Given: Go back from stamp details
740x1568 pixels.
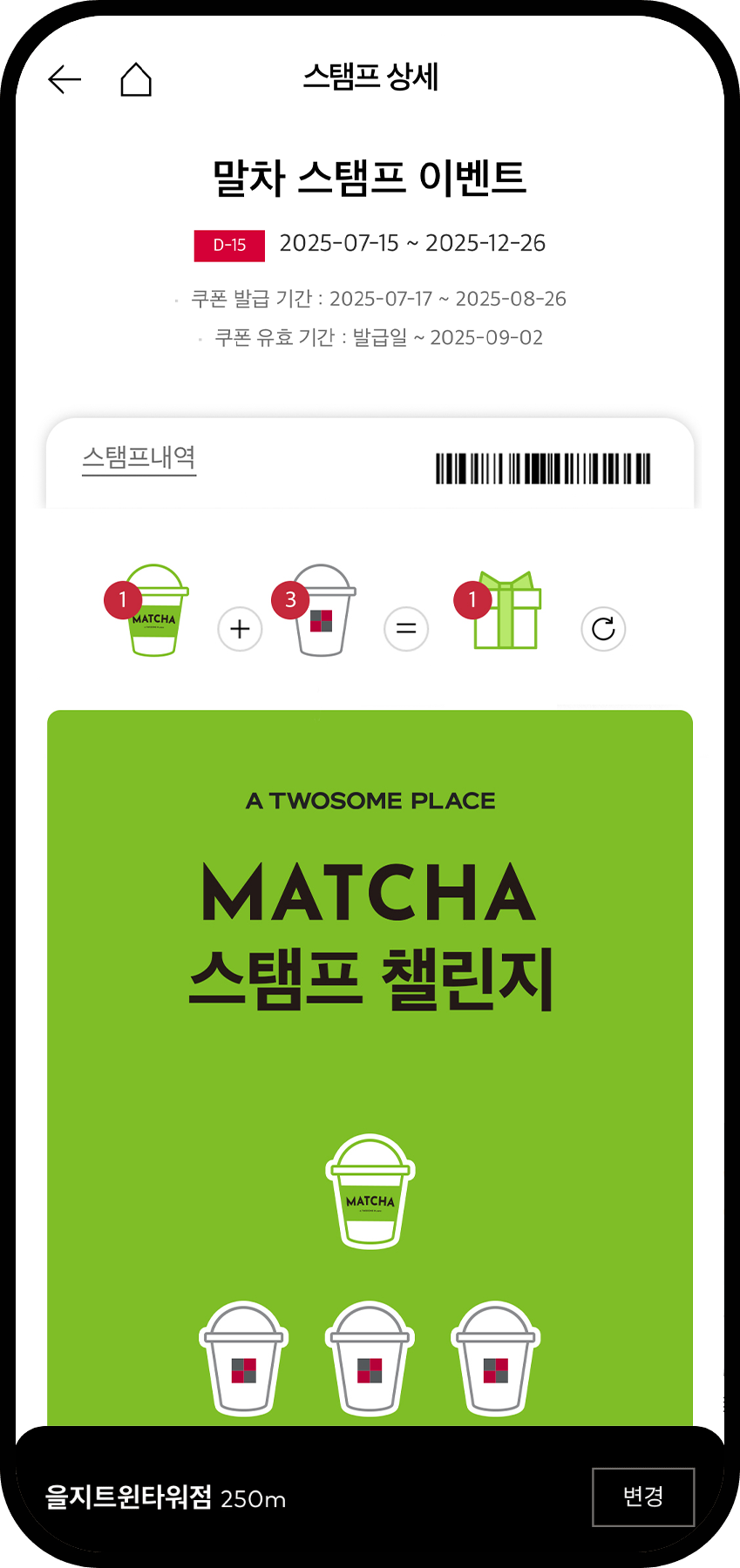Looking at the screenshot, I should click(x=64, y=79).
